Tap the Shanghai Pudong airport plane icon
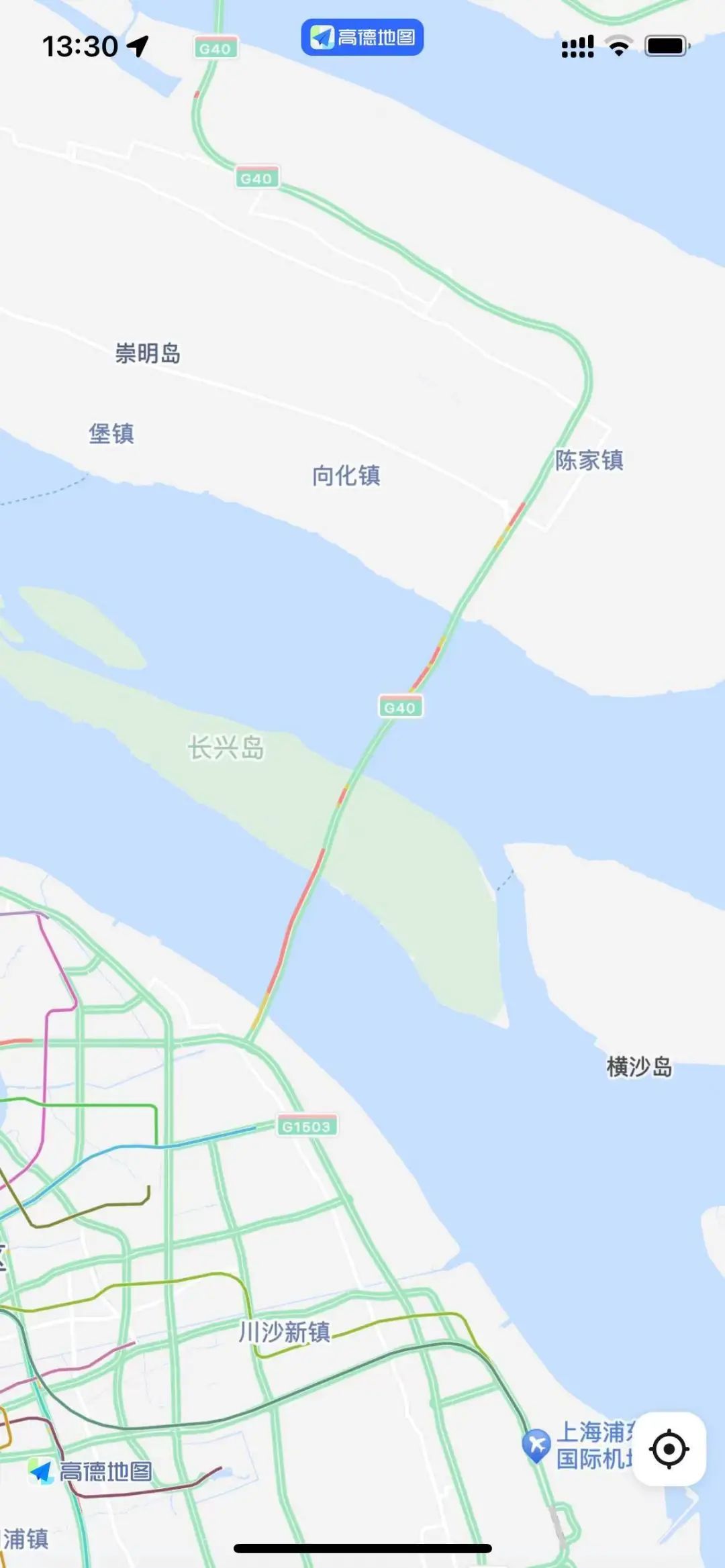This screenshot has height=1568, width=725. point(537,1444)
